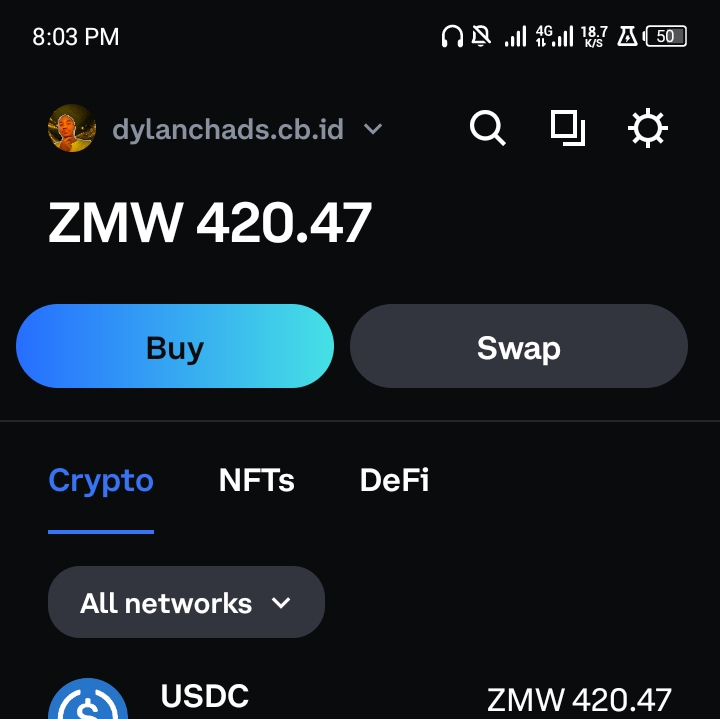Screen dimensions: 720x719
Task: Expand the dylanchads.cb.id account switcher
Action: pos(228,129)
